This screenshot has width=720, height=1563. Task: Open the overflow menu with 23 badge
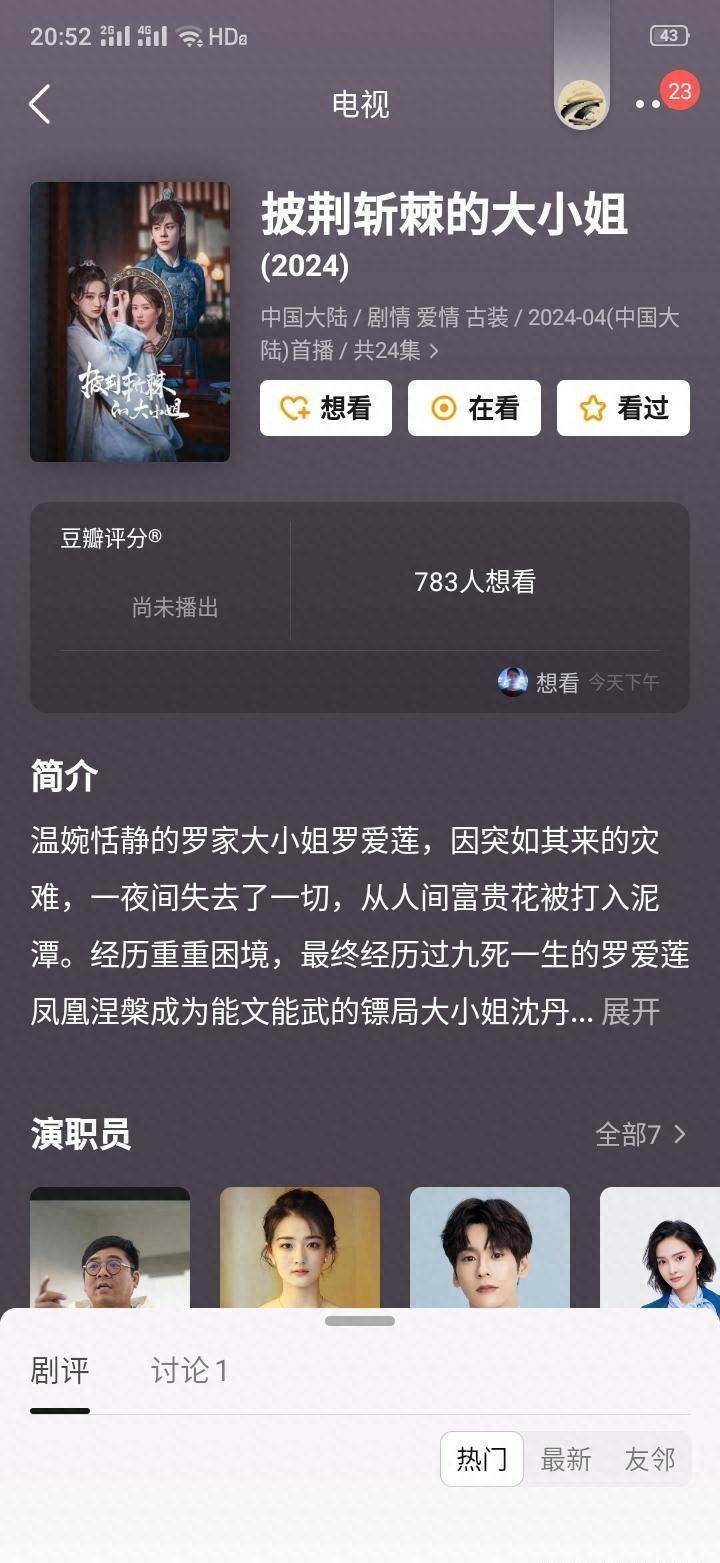click(650, 104)
